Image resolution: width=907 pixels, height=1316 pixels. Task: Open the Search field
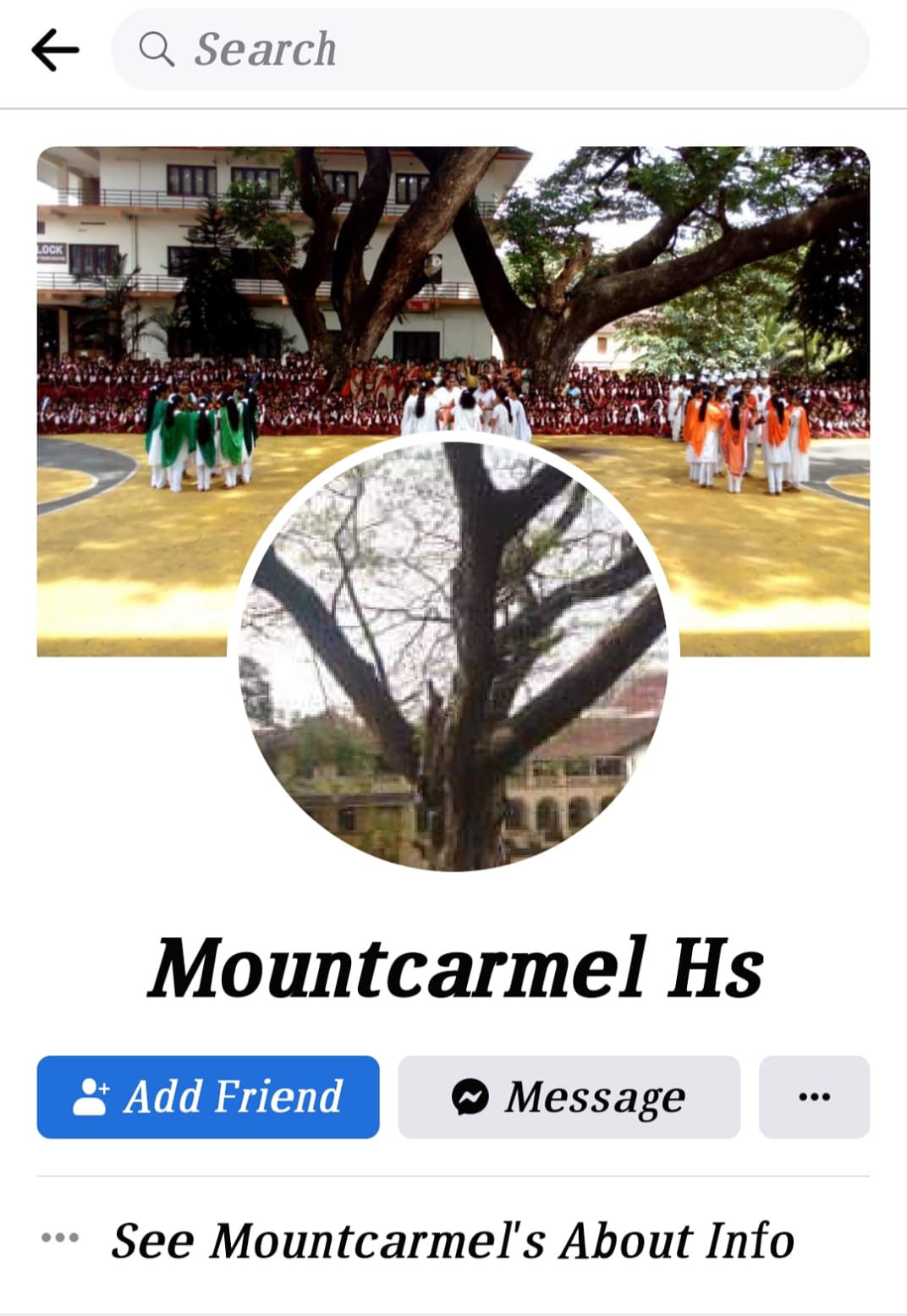(x=489, y=50)
